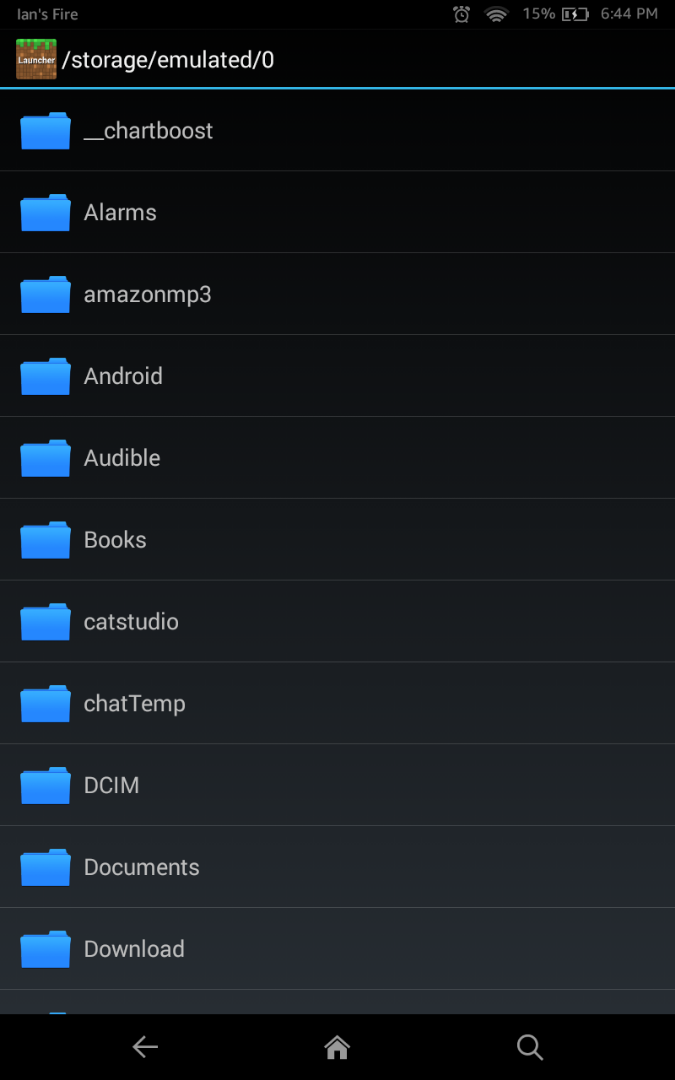
Task: Open the DCIM folder
Action: [x=111, y=787]
